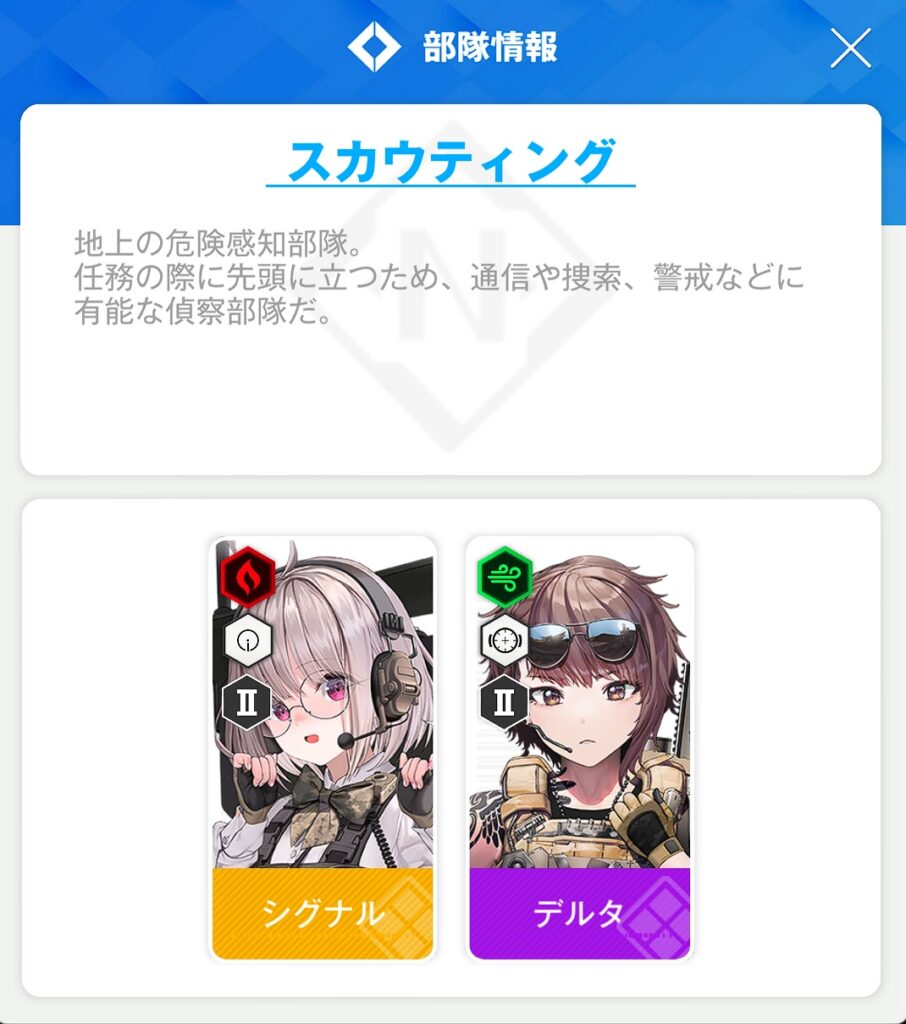Open the デルタ character card
This screenshot has height=1024, width=906.
point(579,748)
